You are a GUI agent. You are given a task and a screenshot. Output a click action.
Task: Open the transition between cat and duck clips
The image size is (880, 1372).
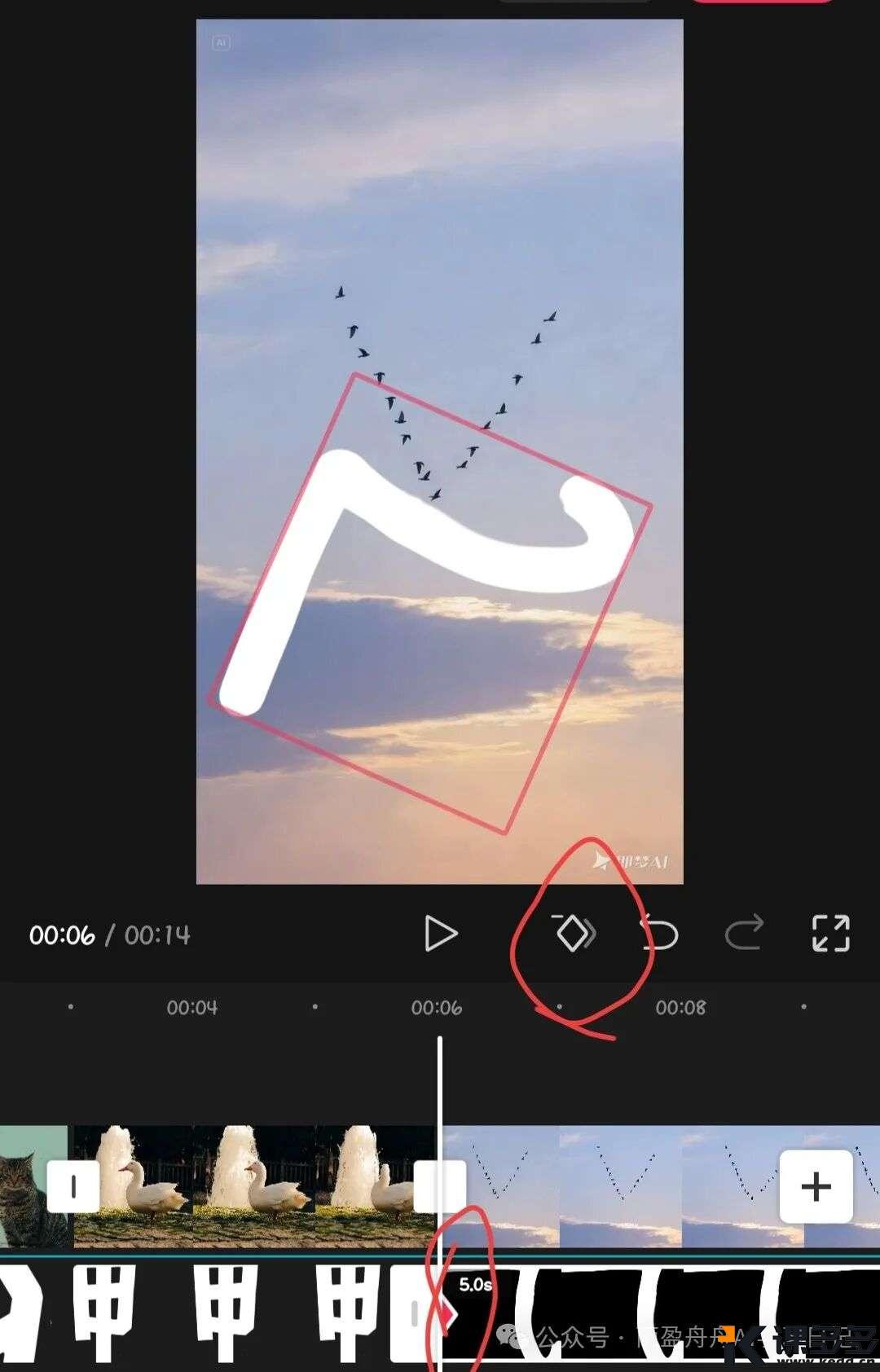tap(73, 1187)
